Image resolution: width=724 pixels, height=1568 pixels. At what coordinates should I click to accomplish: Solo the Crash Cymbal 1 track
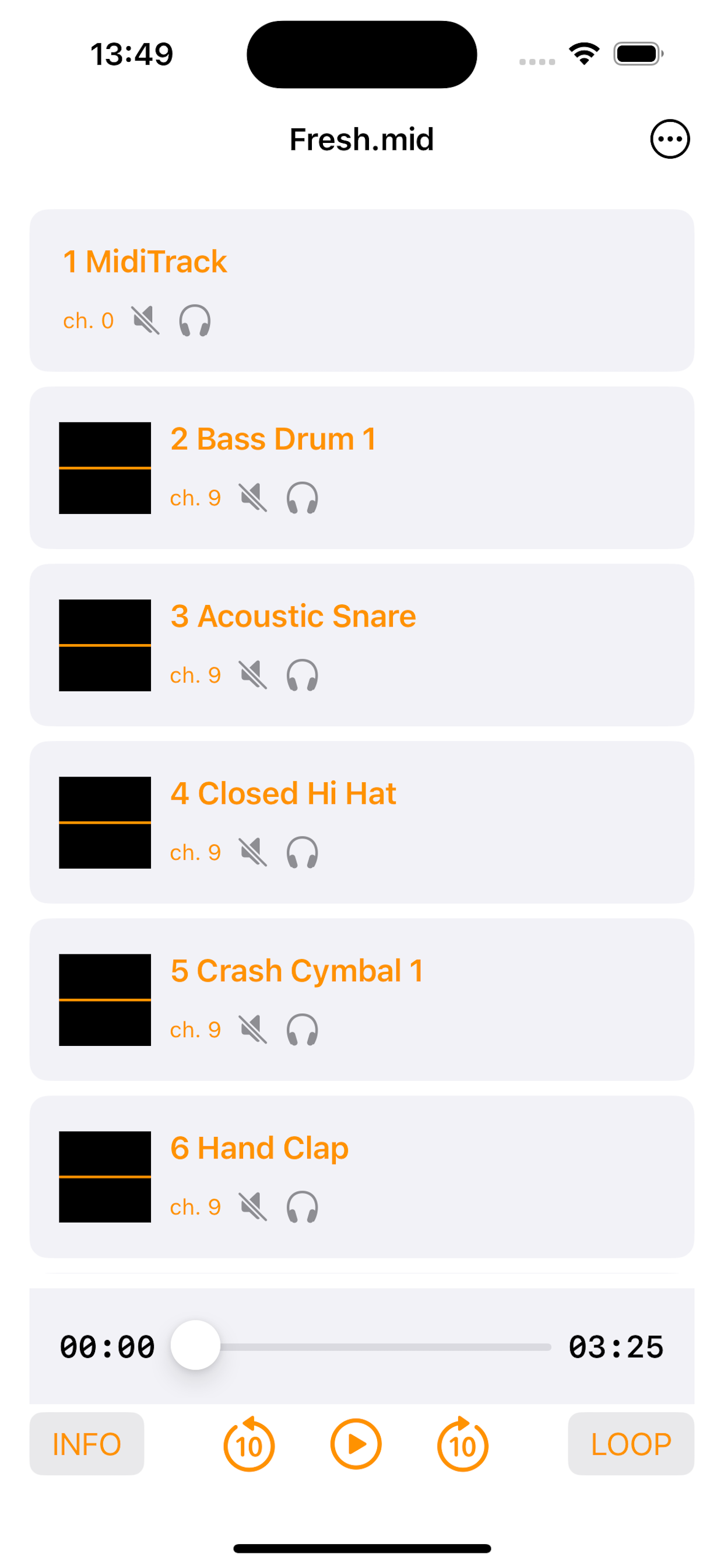(x=302, y=1030)
